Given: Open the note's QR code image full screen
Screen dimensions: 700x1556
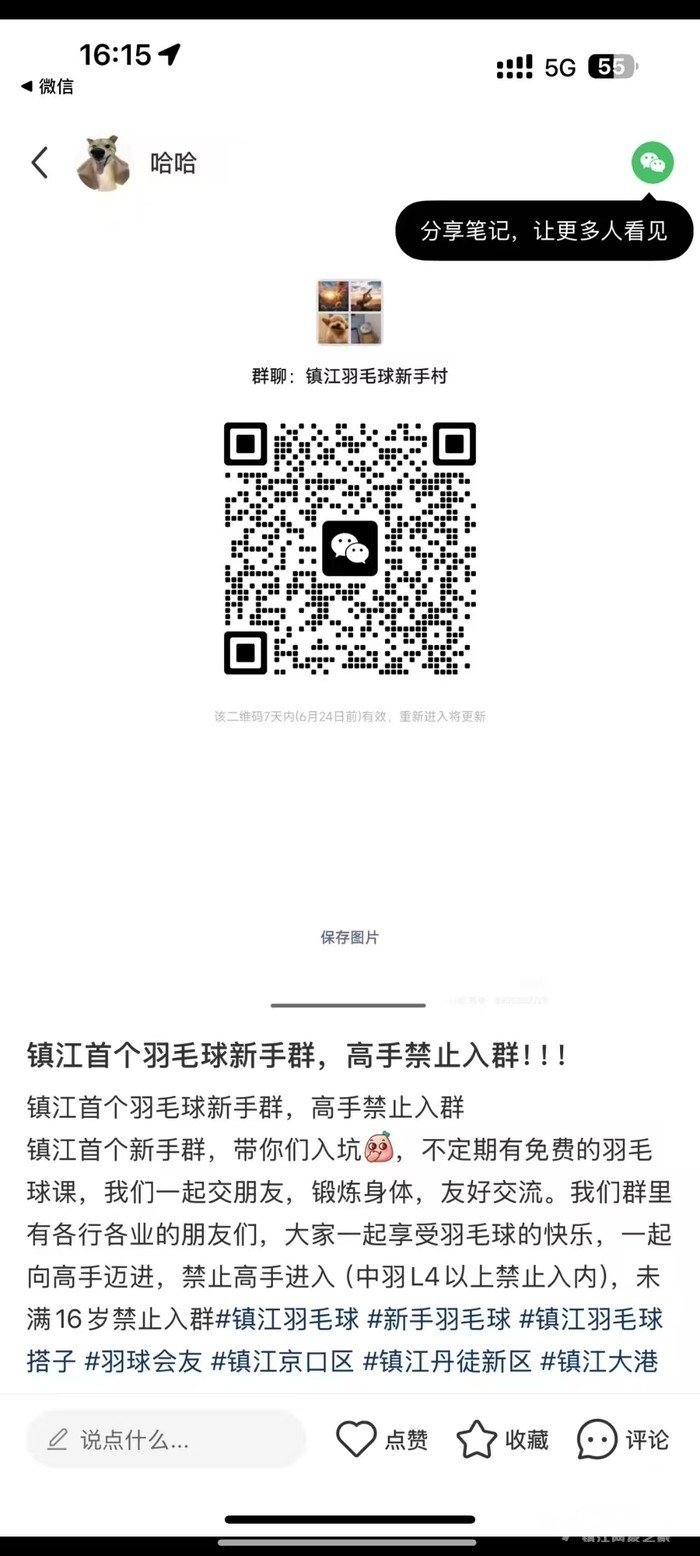Looking at the screenshot, I should click(350, 548).
